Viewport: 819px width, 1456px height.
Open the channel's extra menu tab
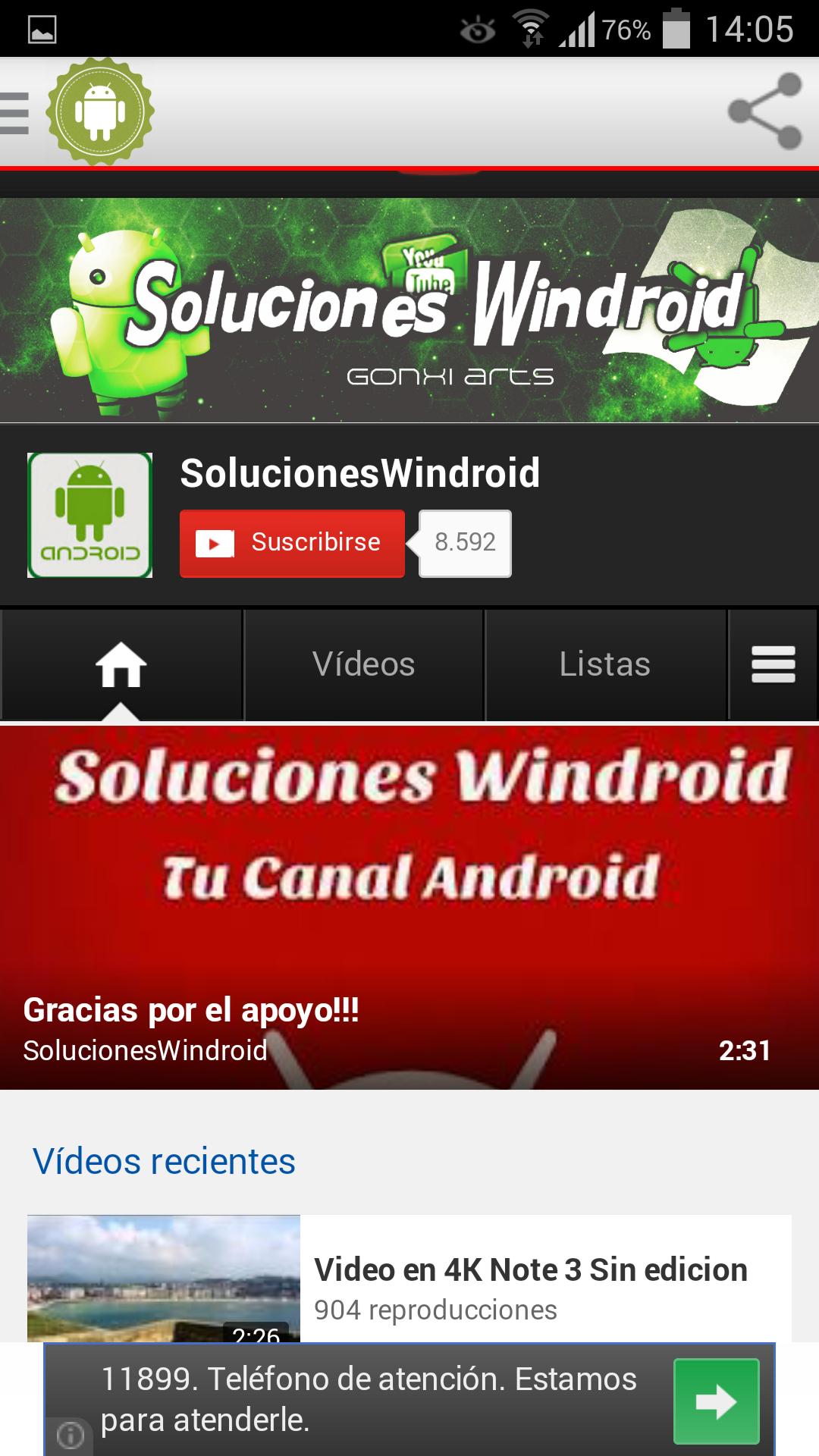coord(773,664)
